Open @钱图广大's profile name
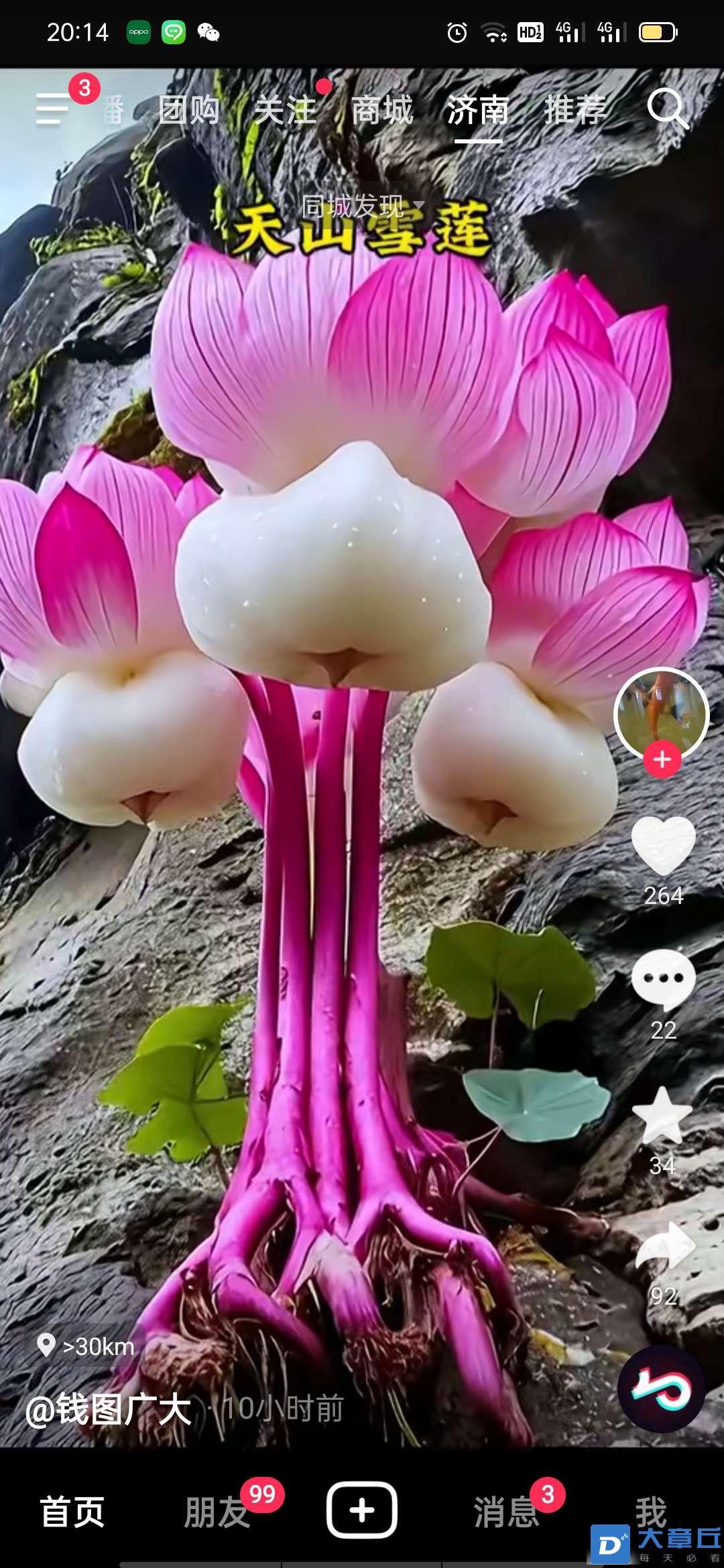 (x=109, y=1409)
